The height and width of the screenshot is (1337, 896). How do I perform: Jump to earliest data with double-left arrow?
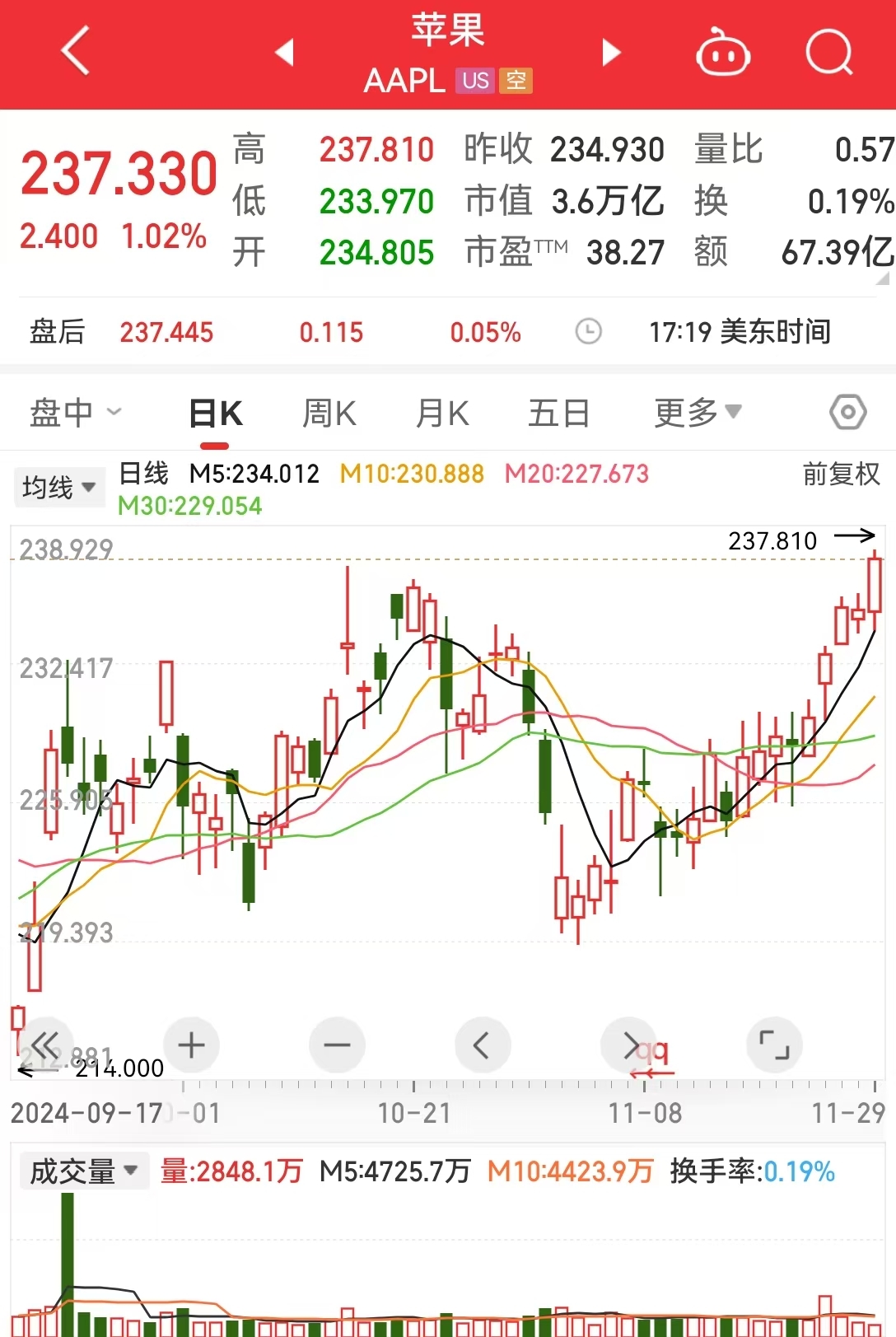[x=47, y=1045]
